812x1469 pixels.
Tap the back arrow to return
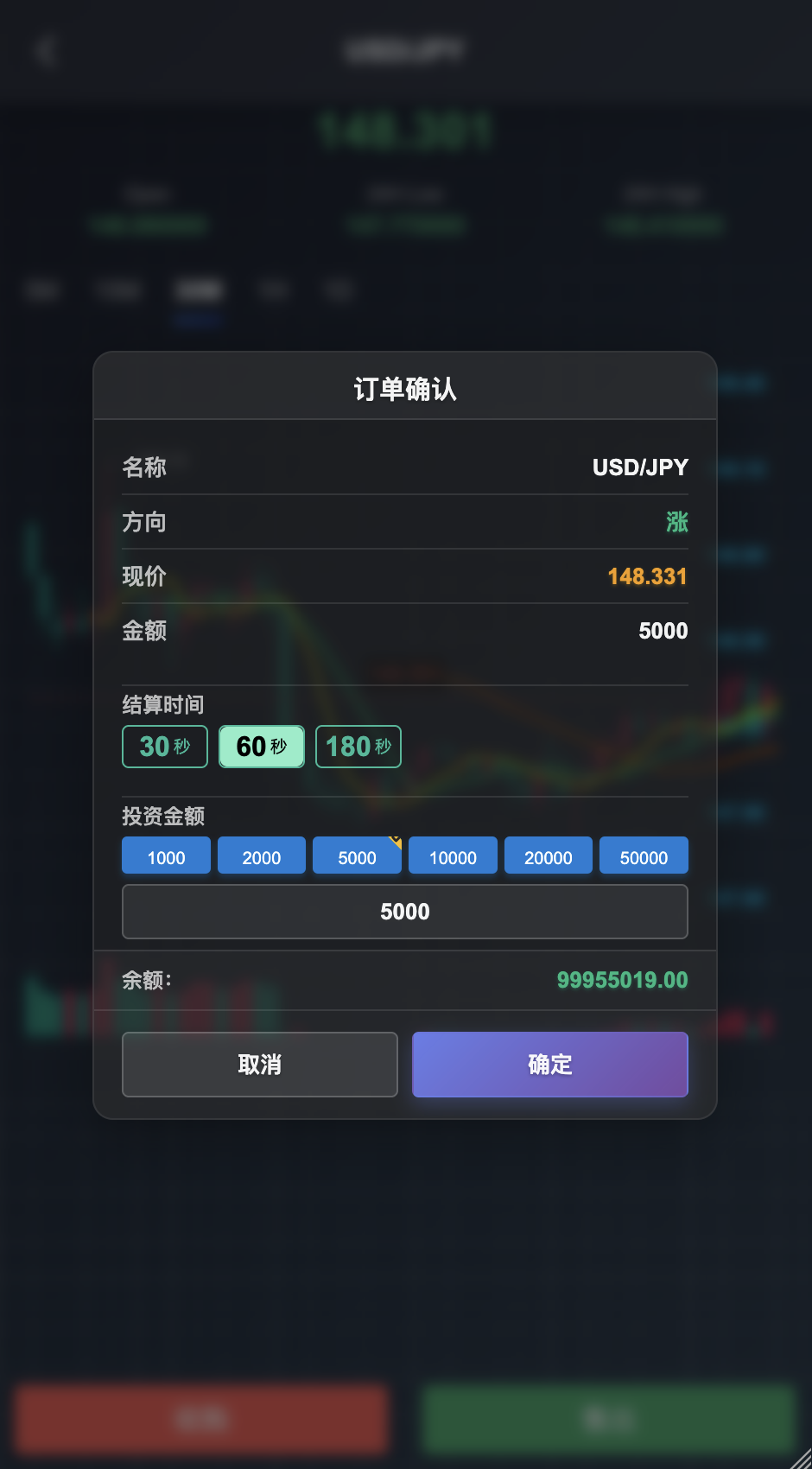pos(46,50)
